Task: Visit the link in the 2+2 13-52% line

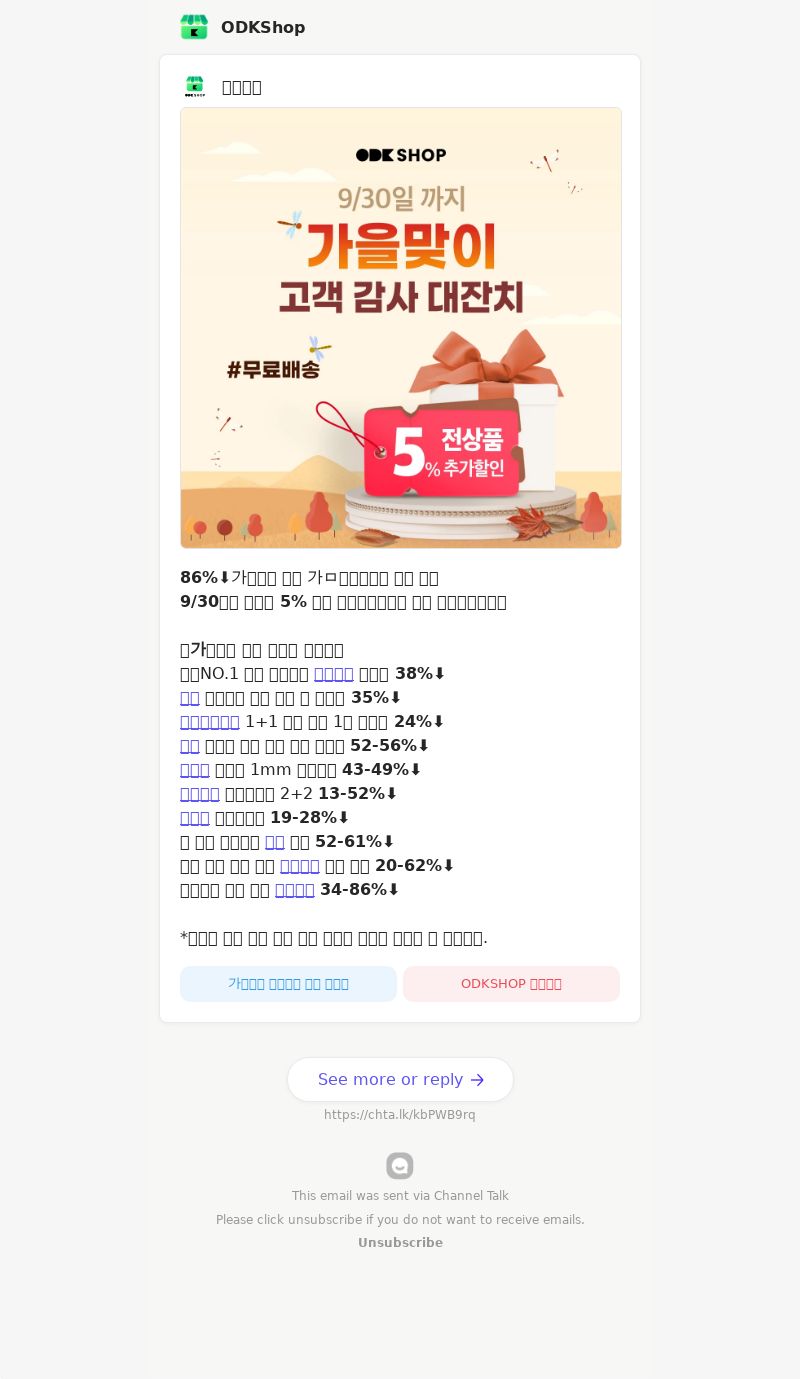Action: (200, 794)
